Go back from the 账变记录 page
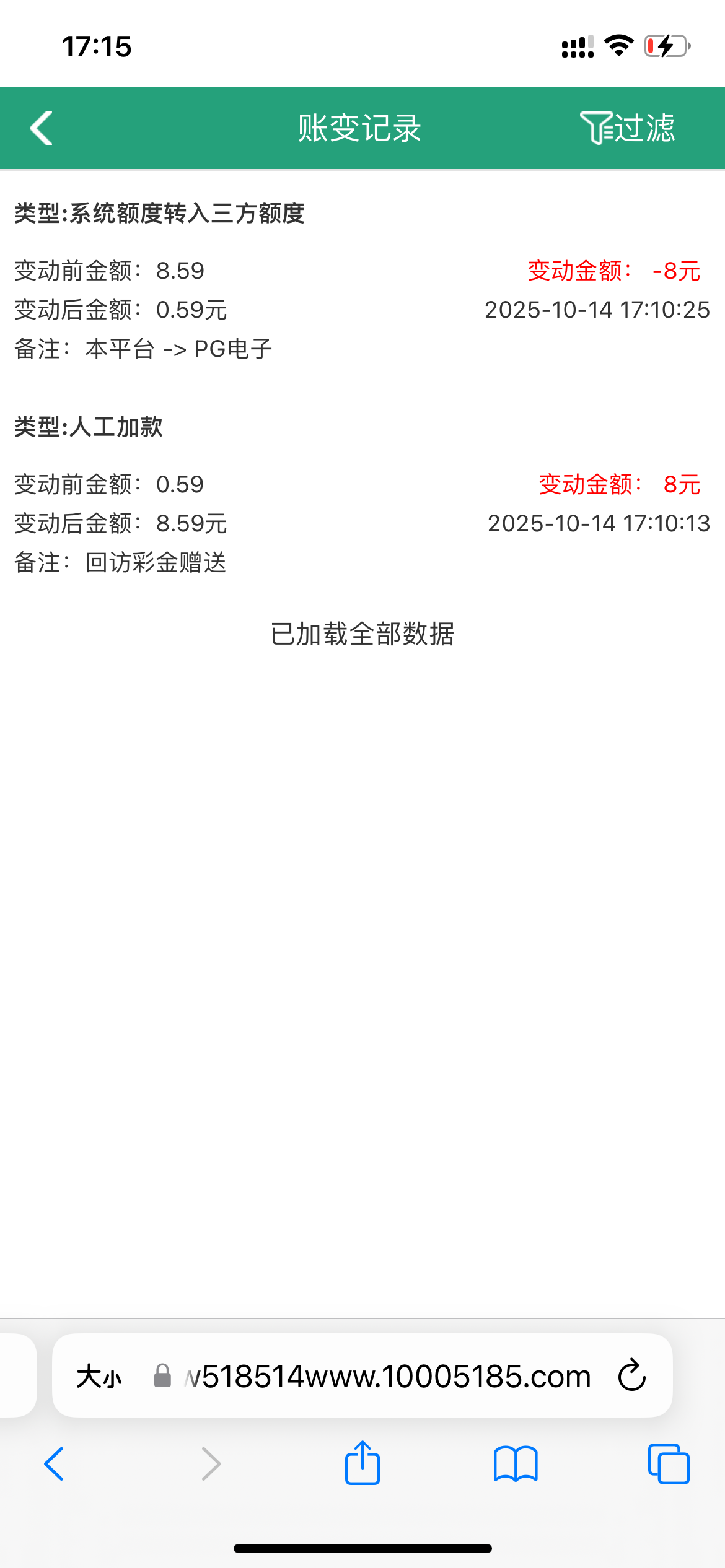 pyautogui.click(x=41, y=128)
